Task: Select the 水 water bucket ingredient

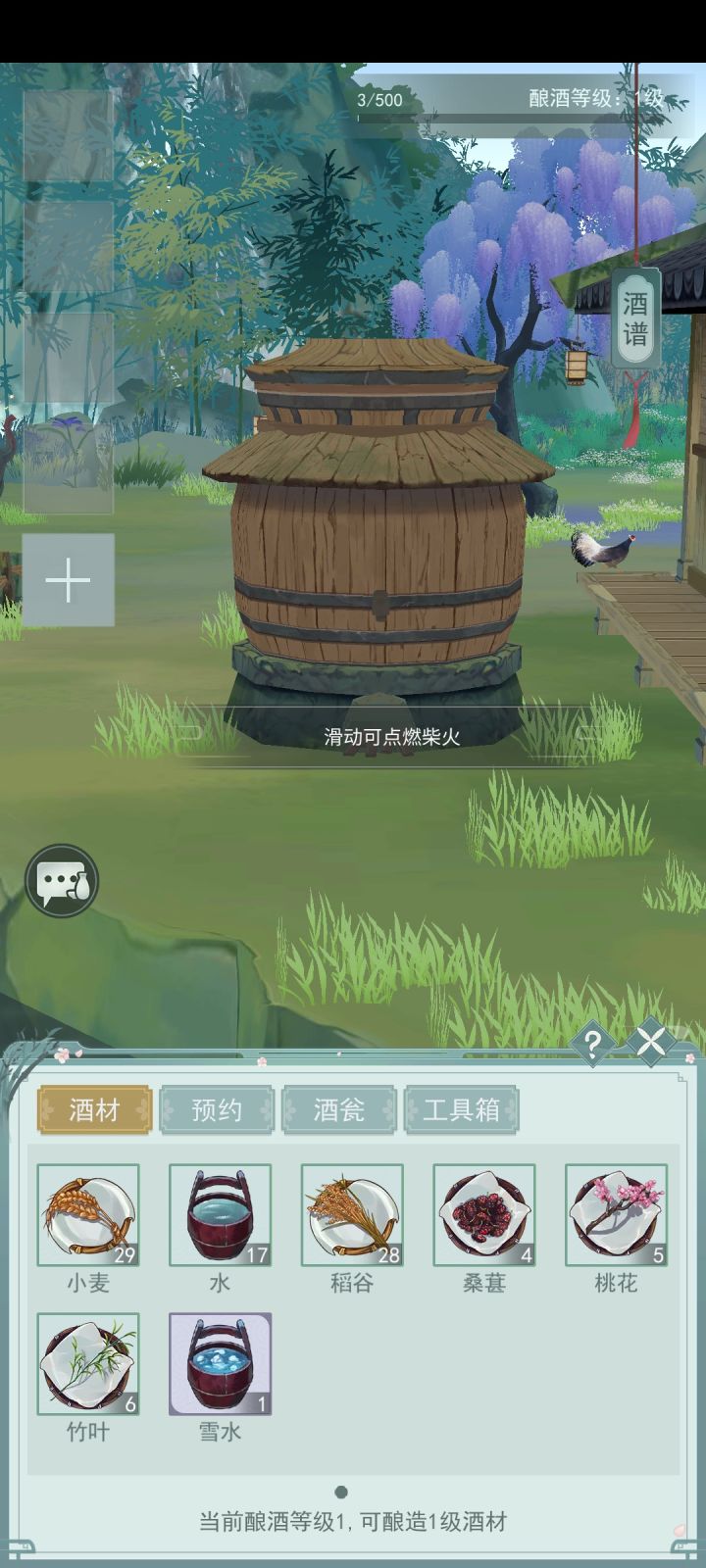Action: pos(218,1215)
